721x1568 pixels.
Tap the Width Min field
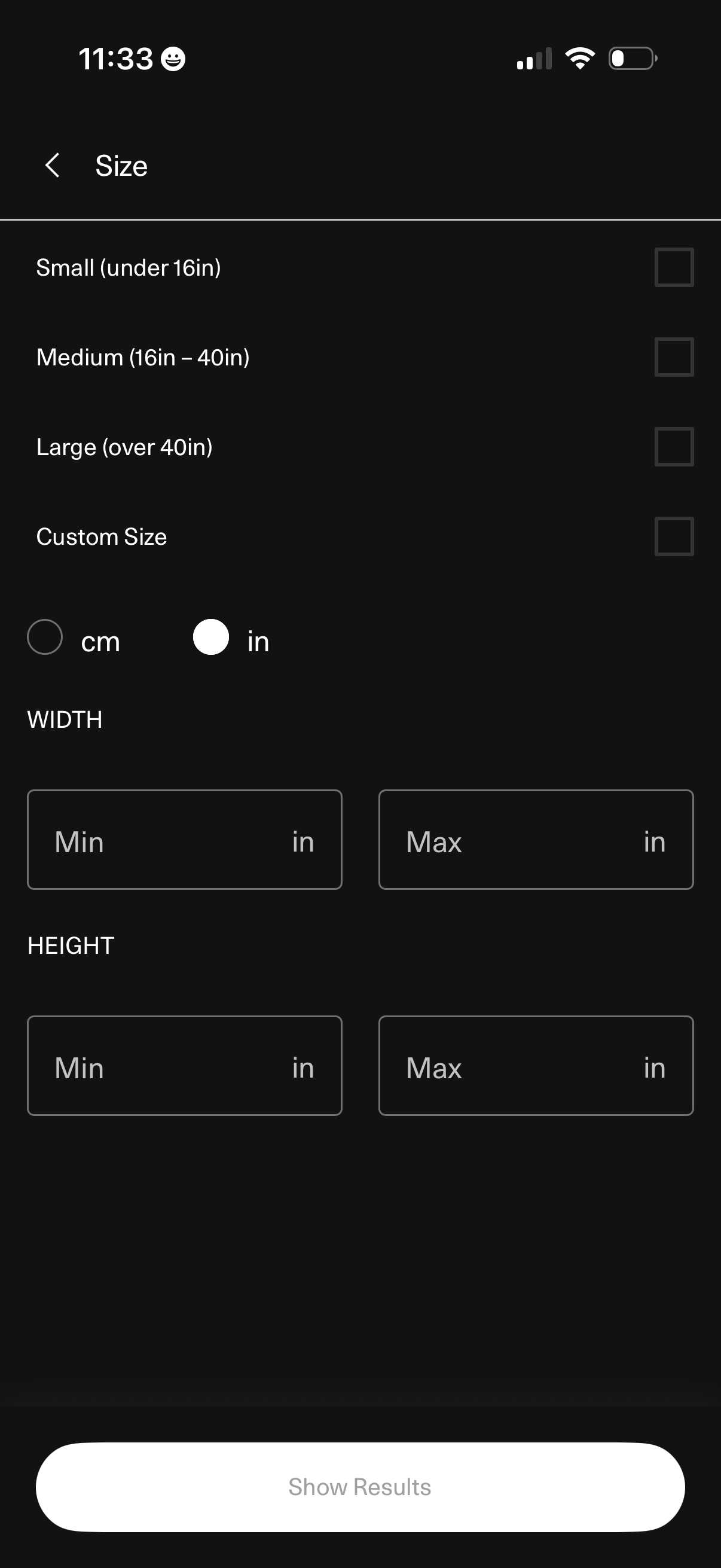(x=184, y=840)
